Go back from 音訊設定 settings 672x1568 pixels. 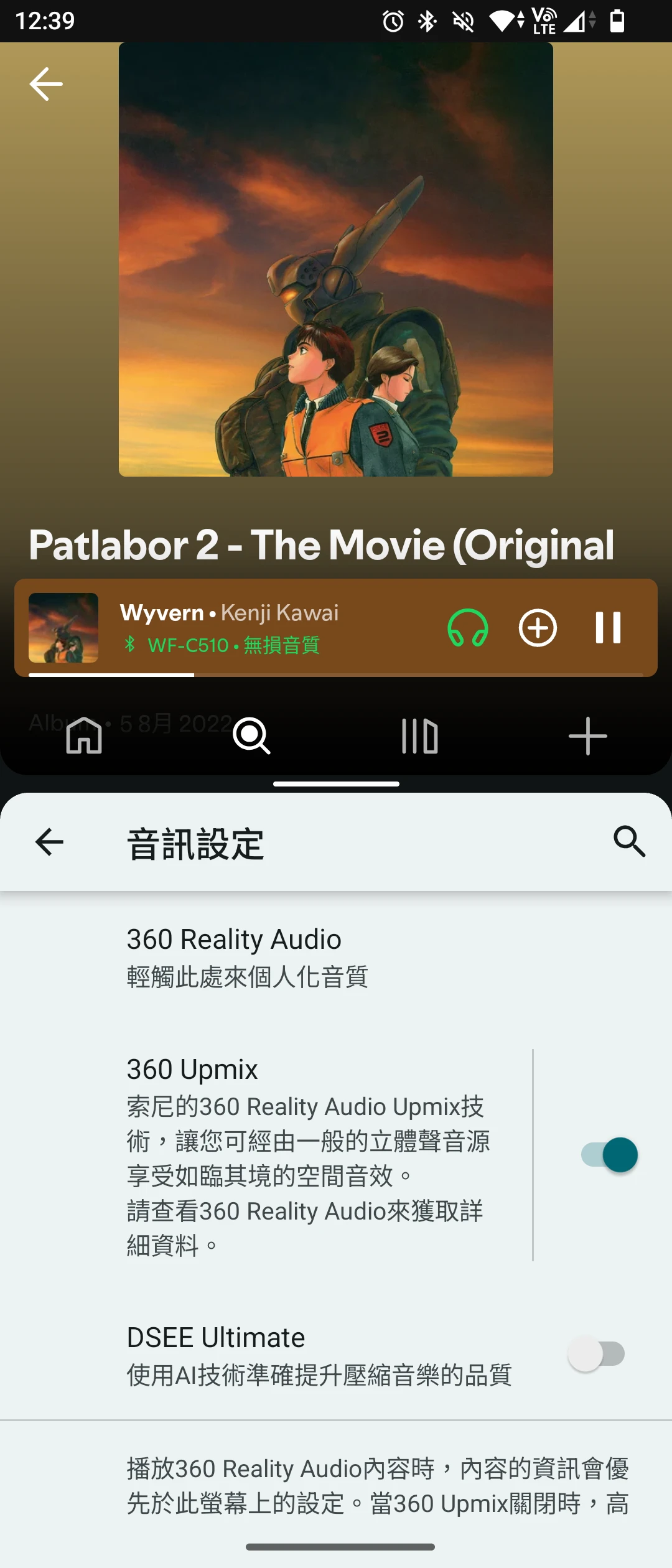(x=50, y=842)
